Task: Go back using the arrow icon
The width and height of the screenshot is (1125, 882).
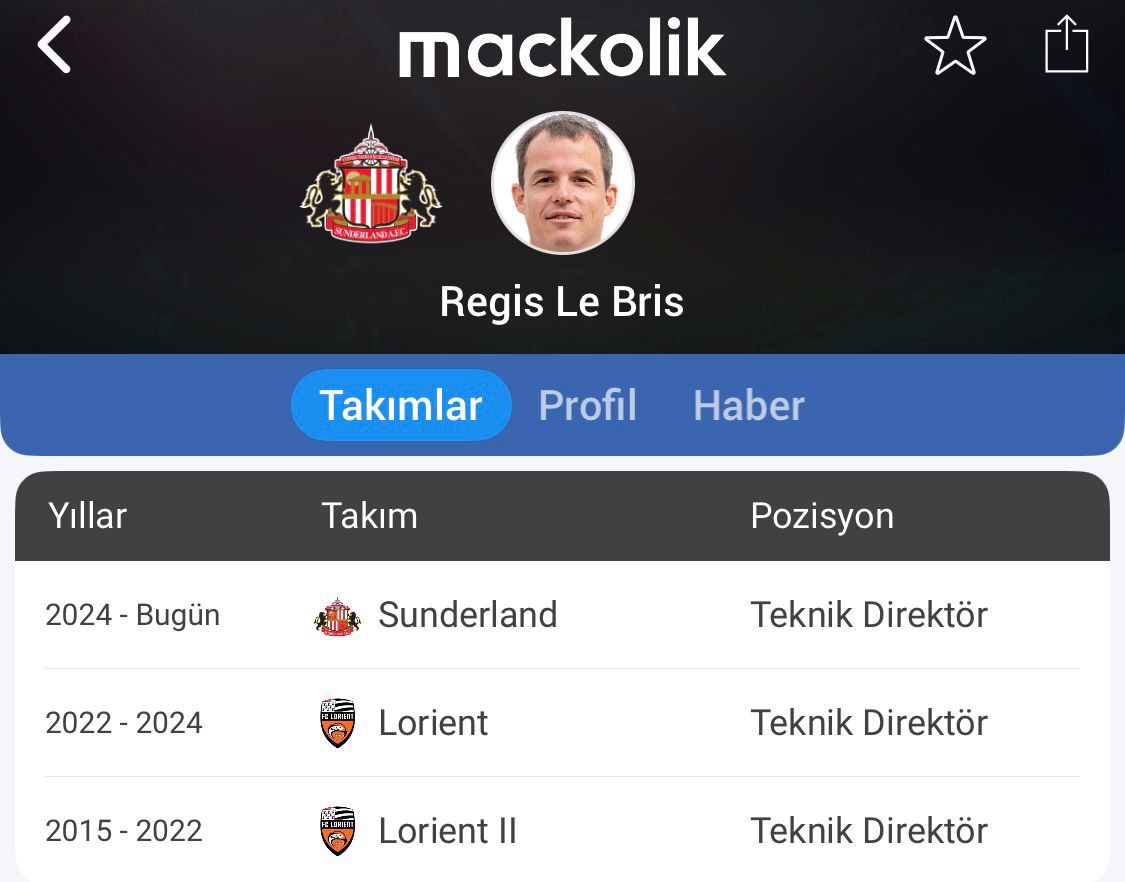Action: (55, 46)
